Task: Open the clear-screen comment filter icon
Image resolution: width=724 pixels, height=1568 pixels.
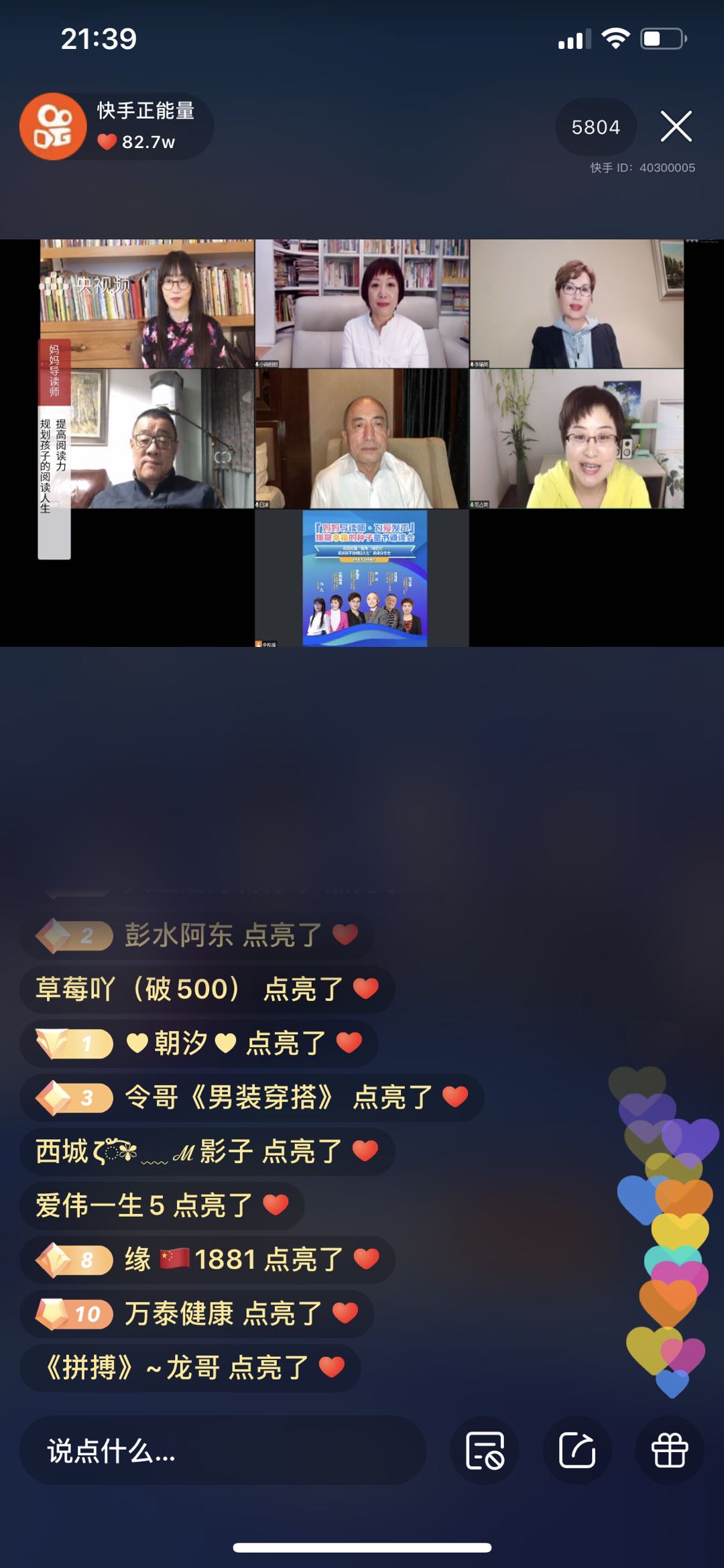Action: pyautogui.click(x=485, y=1451)
